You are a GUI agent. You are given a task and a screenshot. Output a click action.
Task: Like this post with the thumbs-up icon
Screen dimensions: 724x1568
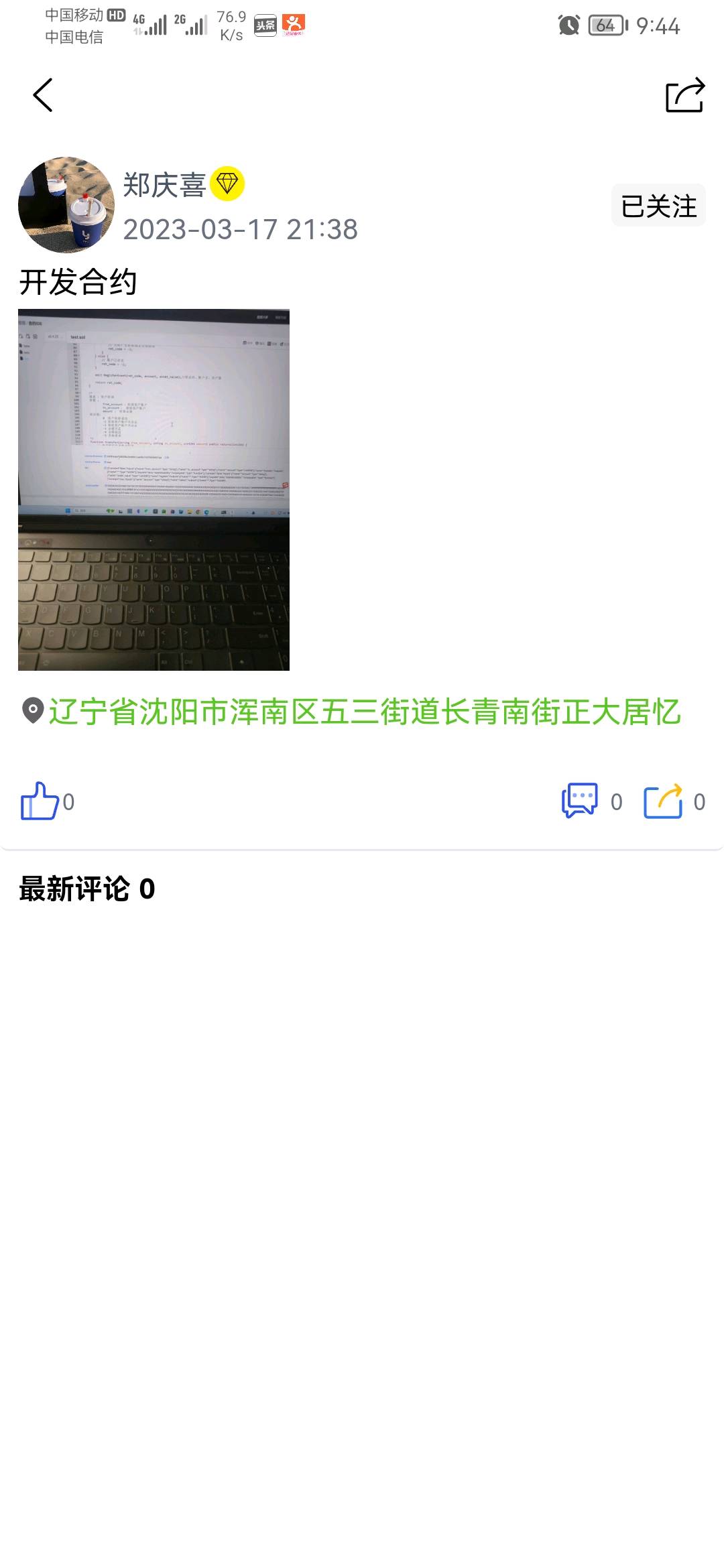point(40,801)
